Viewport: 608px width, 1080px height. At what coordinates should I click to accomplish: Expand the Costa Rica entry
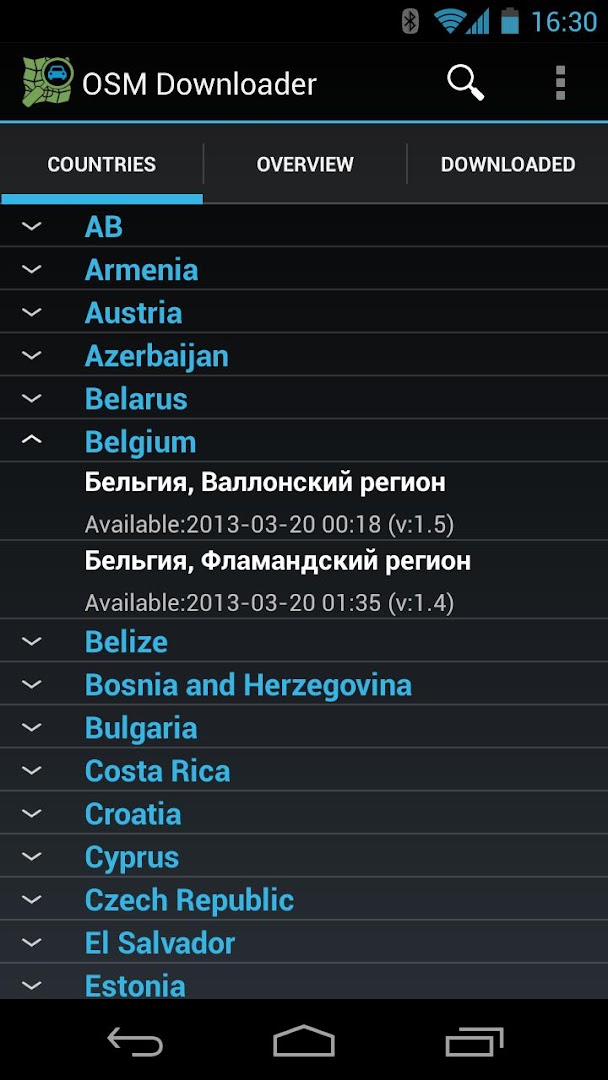(x=157, y=771)
